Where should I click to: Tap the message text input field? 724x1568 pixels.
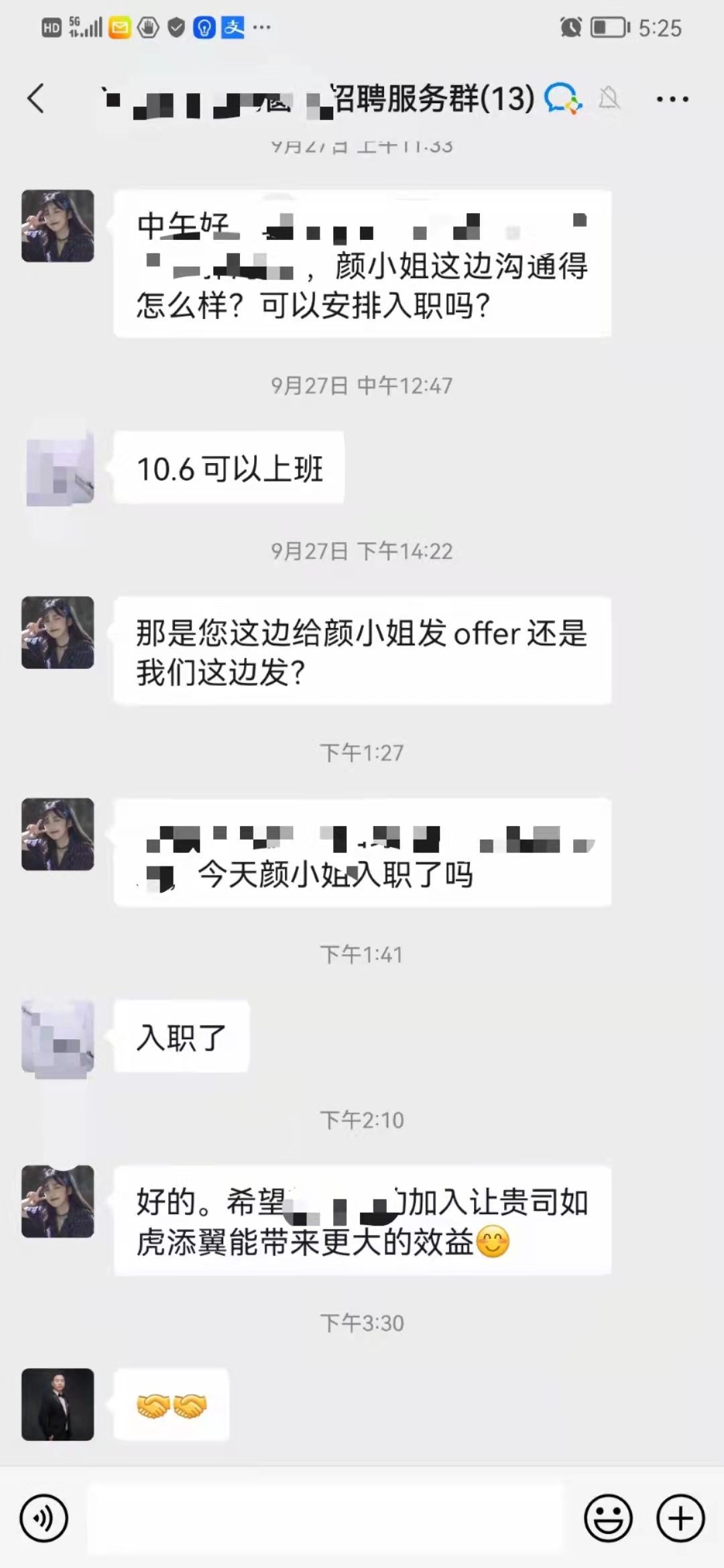[325, 1518]
